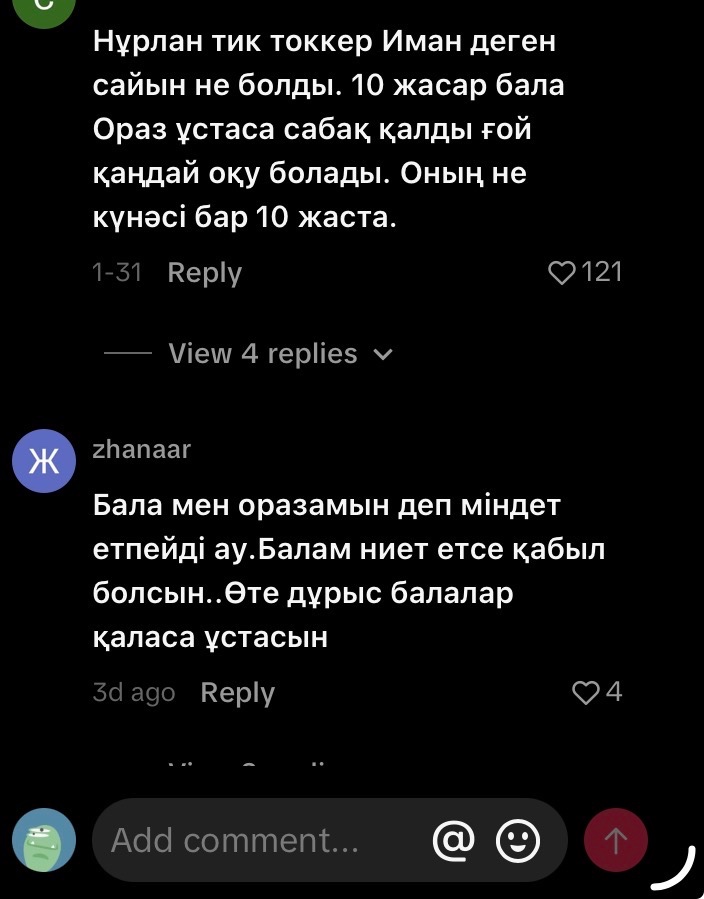Reply to the Нұрлан тик comment
704x899 pixels.
[x=205, y=272]
